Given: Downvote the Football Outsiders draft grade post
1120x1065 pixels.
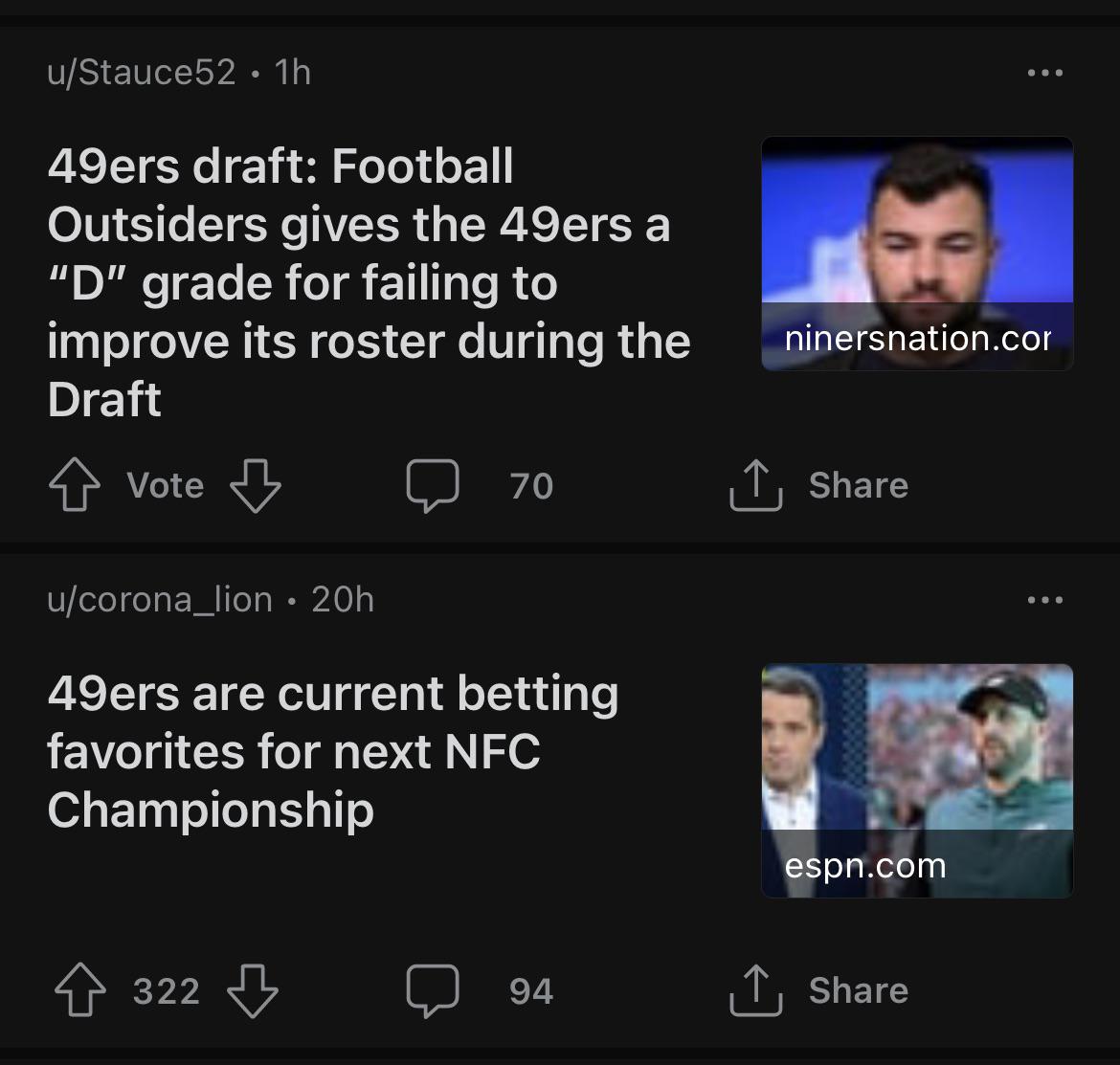Looking at the screenshot, I should click(256, 486).
